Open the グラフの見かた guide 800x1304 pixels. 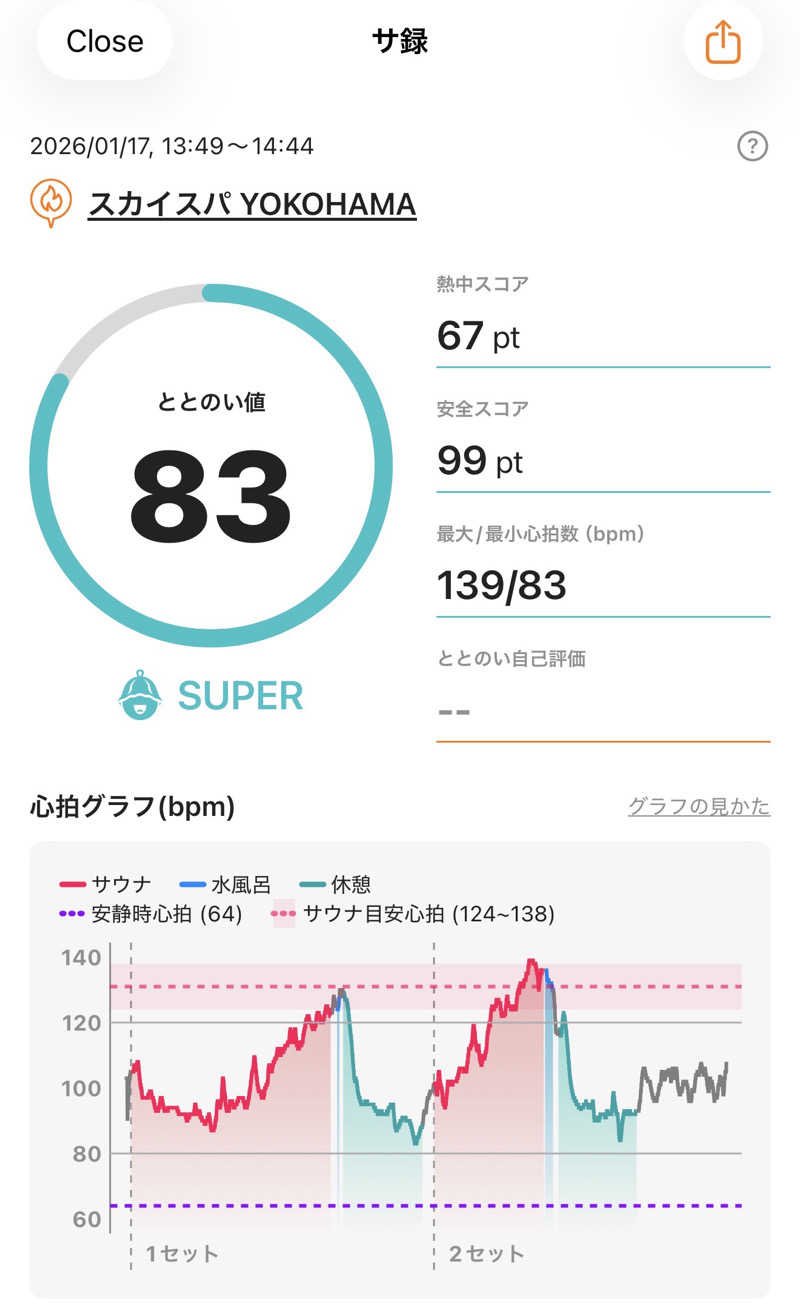[x=698, y=806]
